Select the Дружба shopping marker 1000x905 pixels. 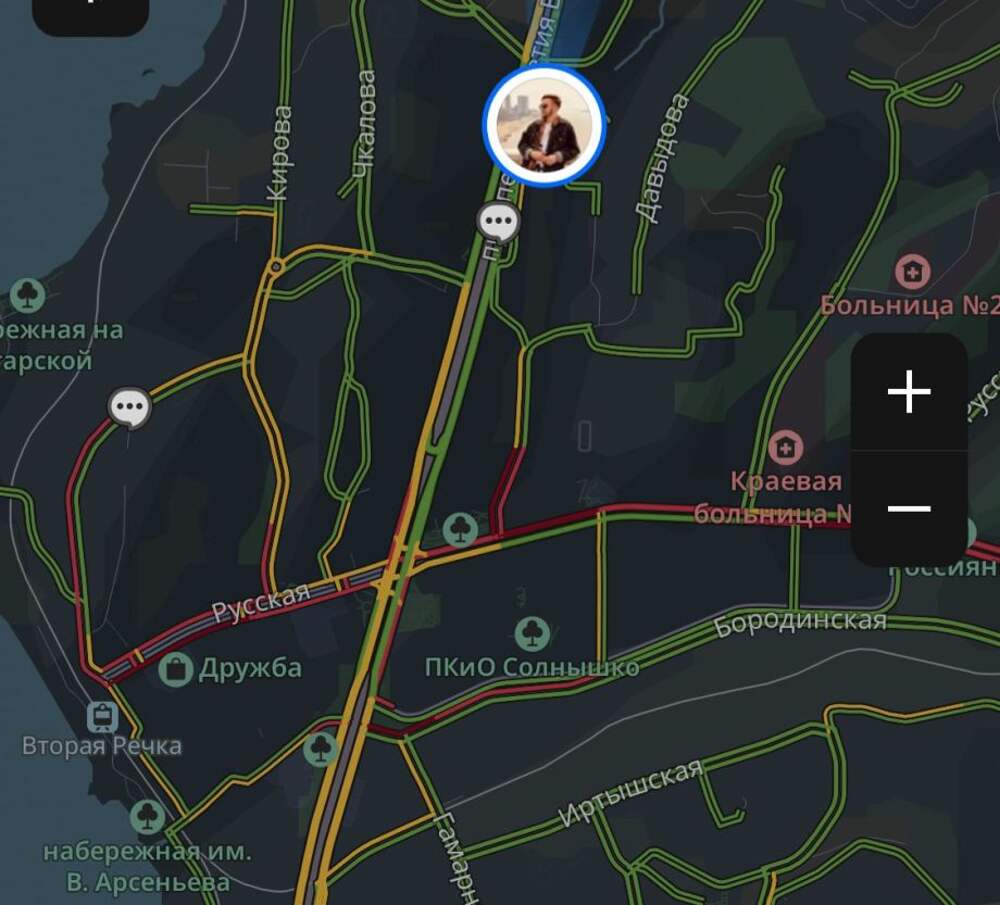coord(176,669)
